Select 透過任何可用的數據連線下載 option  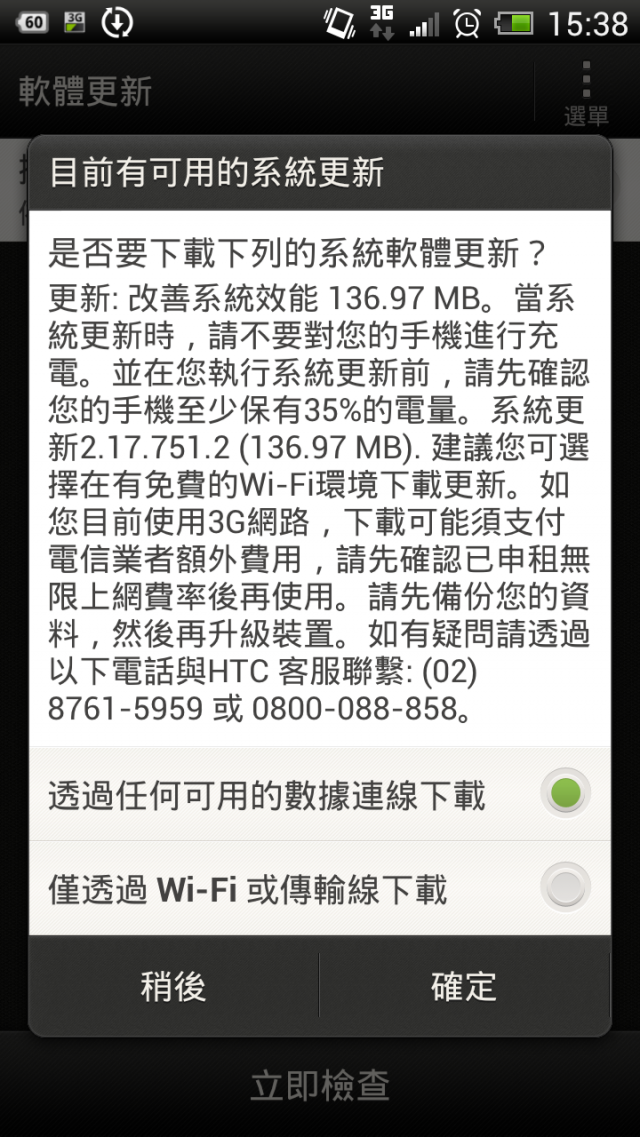319,793
